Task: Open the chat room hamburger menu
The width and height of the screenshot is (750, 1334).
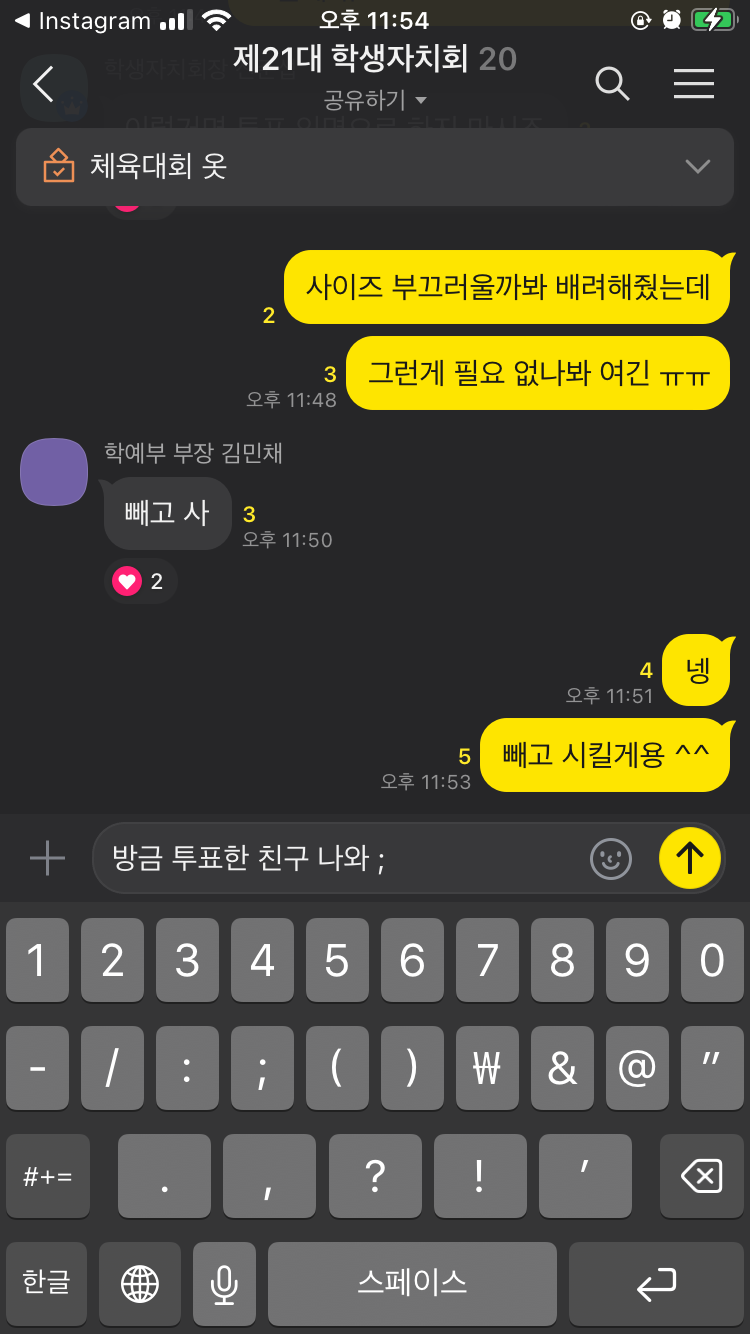Action: (x=694, y=84)
